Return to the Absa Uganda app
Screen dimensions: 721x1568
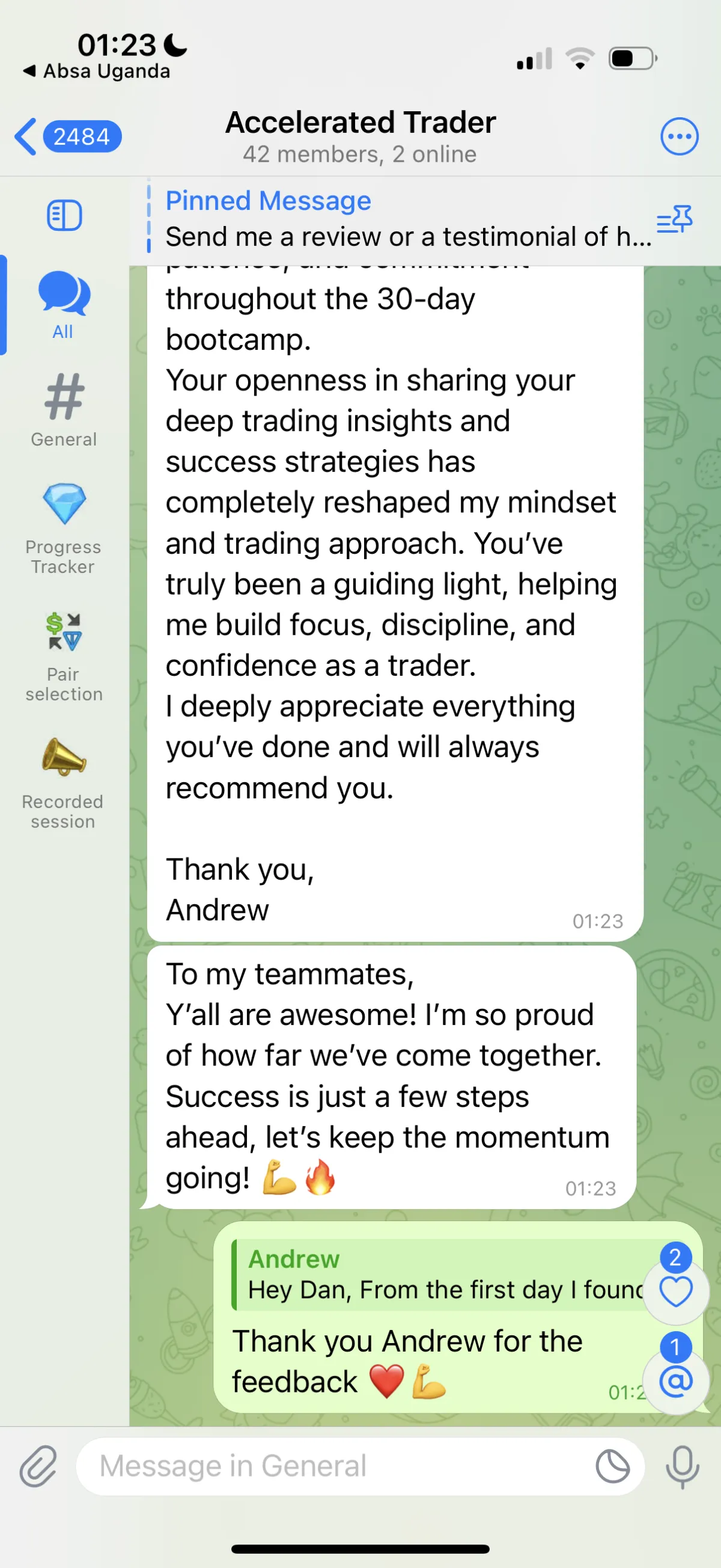[97, 71]
